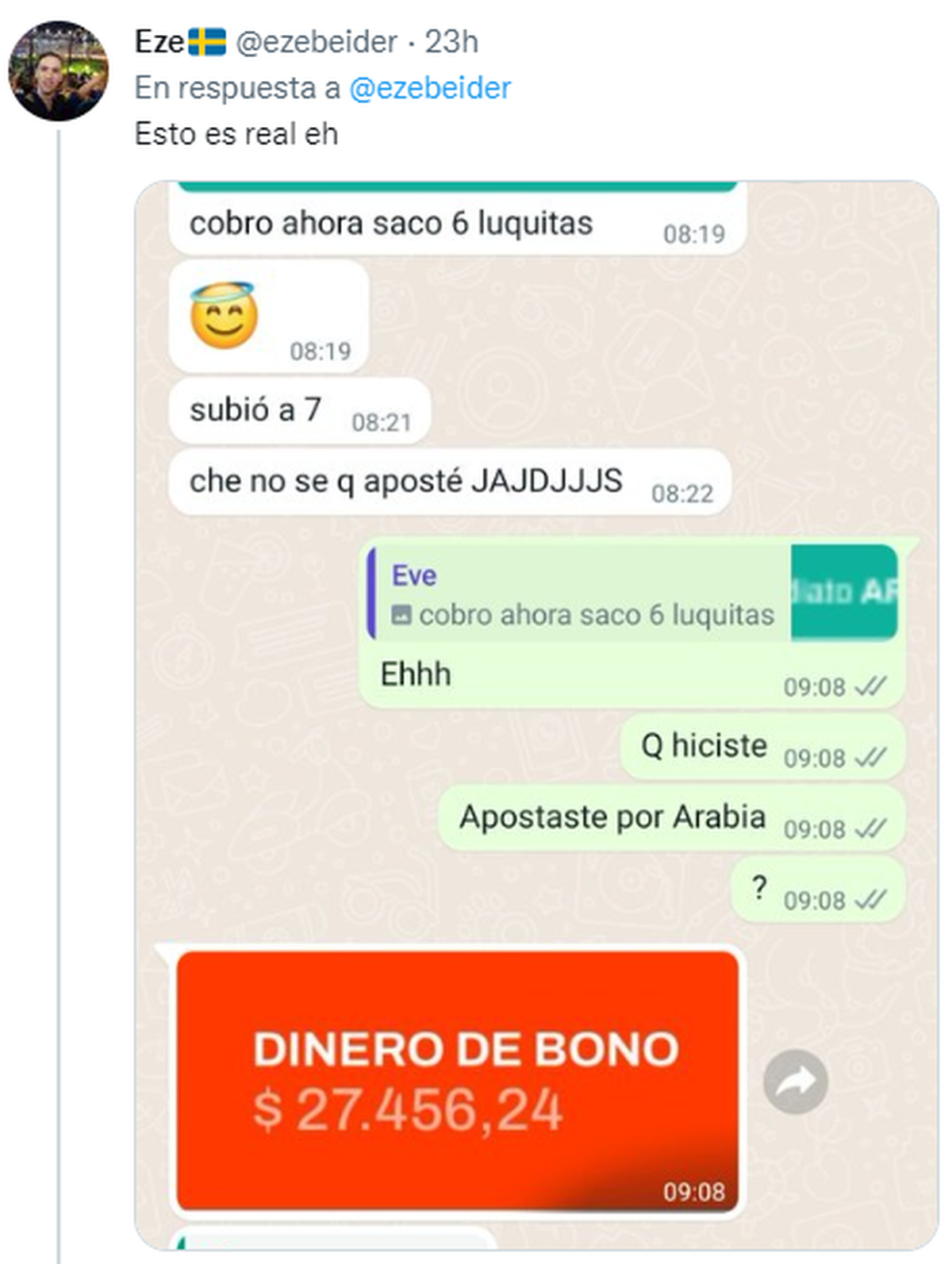The image size is (952, 1264).
Task: Open the attached WhatsApp screenshot image
Action: (536, 714)
